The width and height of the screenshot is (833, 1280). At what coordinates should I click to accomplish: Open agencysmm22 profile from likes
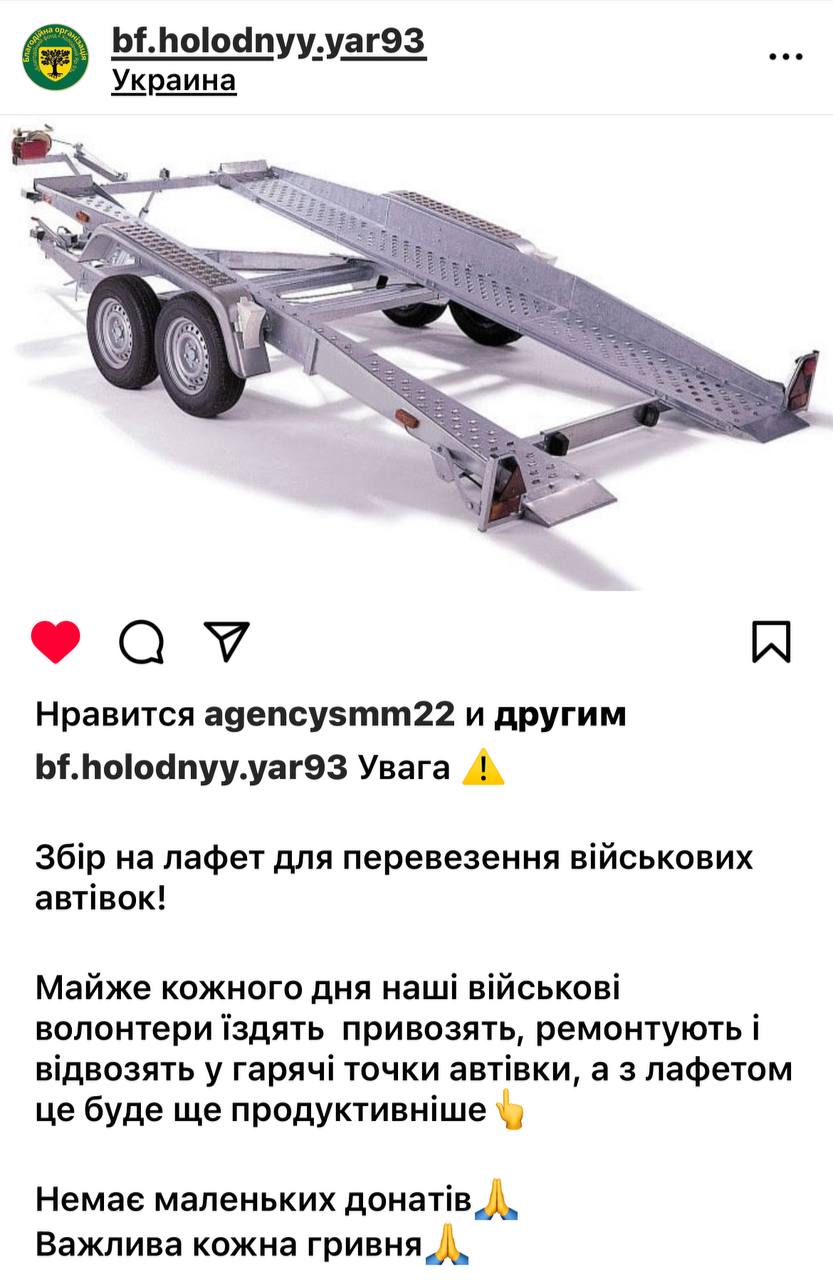[330, 714]
